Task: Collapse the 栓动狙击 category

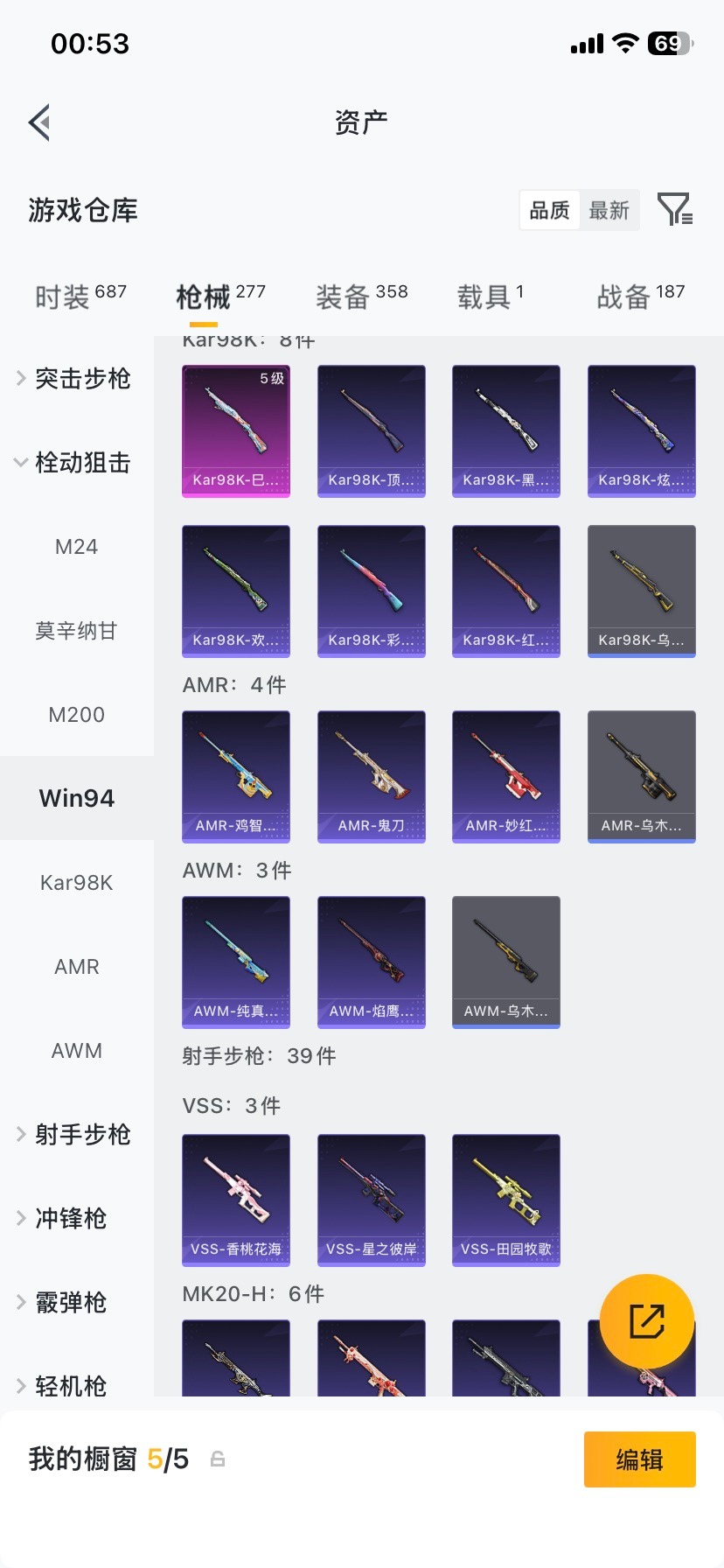Action: [x=74, y=462]
